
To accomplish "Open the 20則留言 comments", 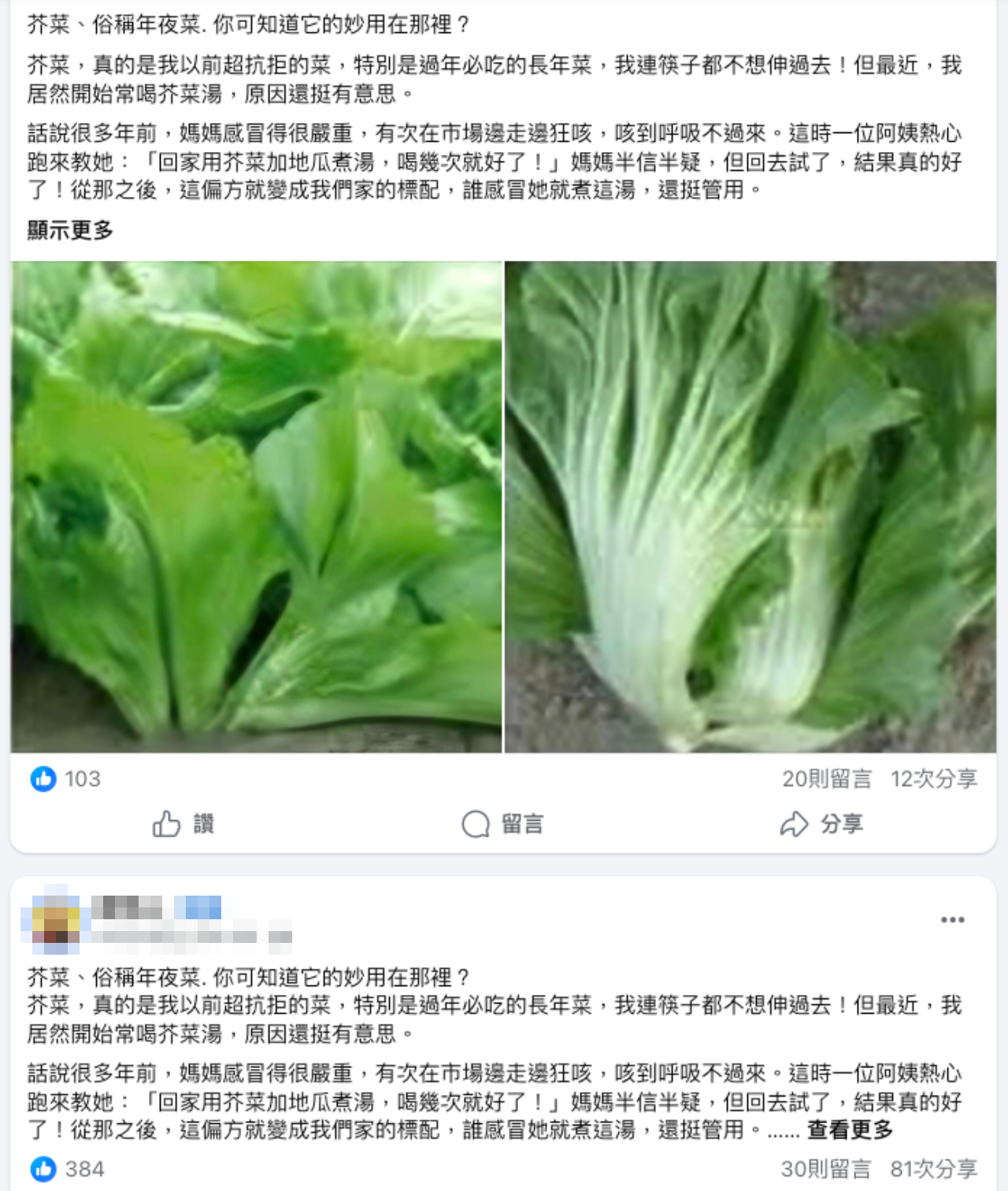I will pyautogui.click(x=826, y=779).
